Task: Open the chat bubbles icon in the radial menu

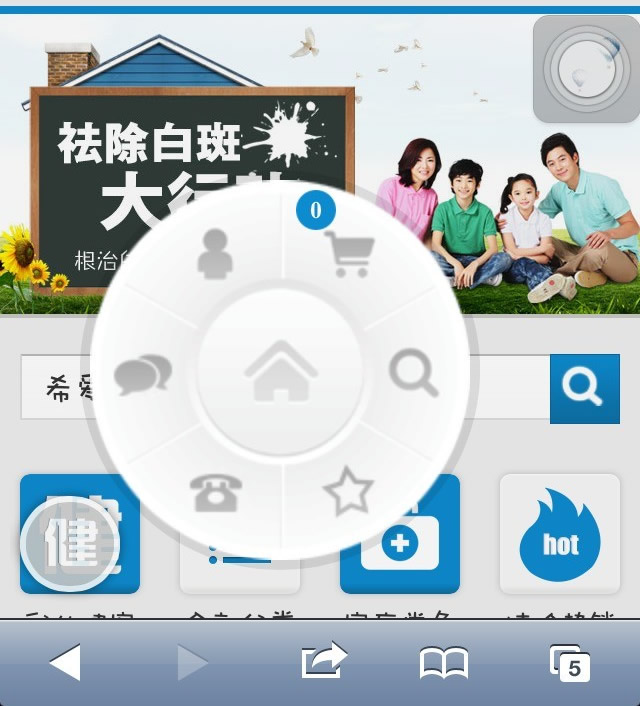Action: tap(143, 374)
